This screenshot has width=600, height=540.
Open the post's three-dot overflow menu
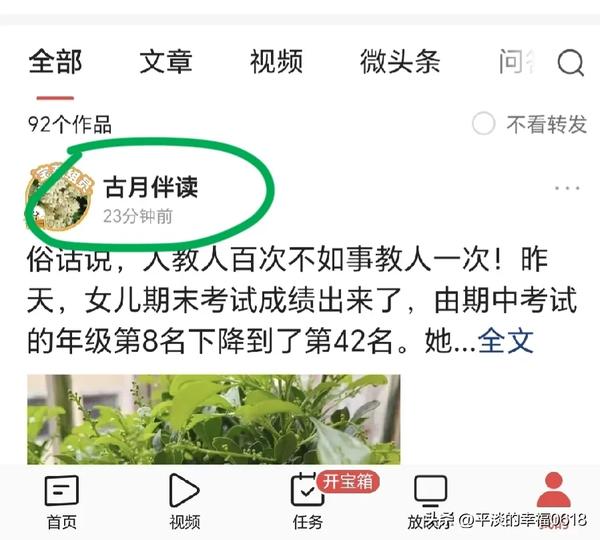(x=567, y=188)
